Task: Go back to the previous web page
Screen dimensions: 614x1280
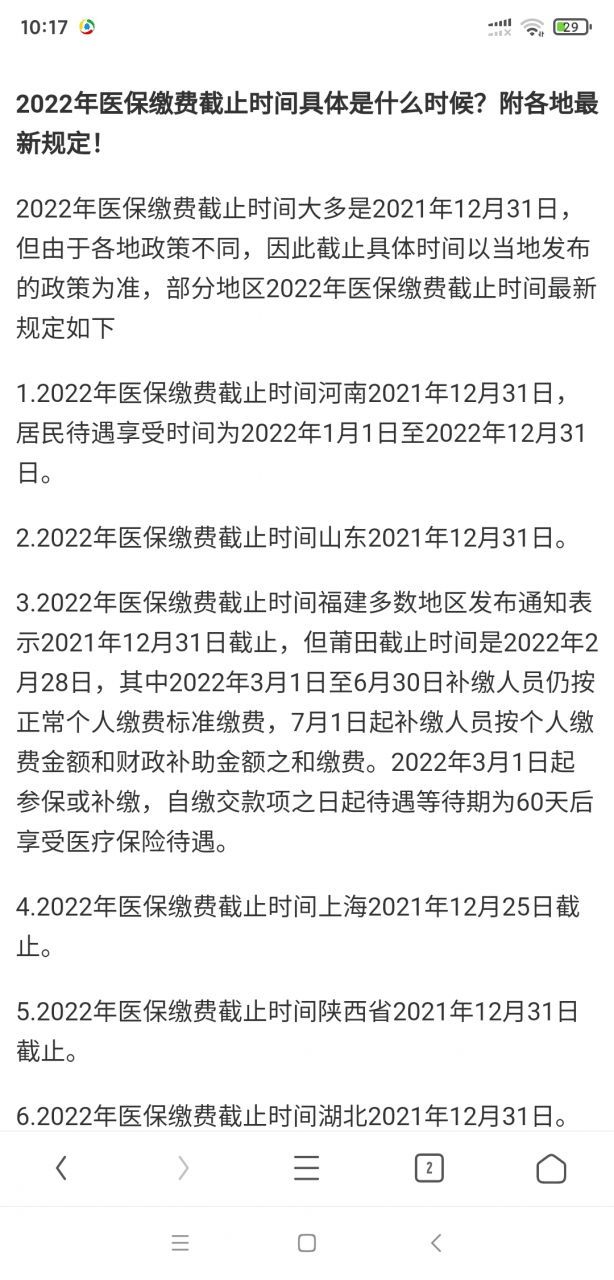Action: tap(62, 1168)
